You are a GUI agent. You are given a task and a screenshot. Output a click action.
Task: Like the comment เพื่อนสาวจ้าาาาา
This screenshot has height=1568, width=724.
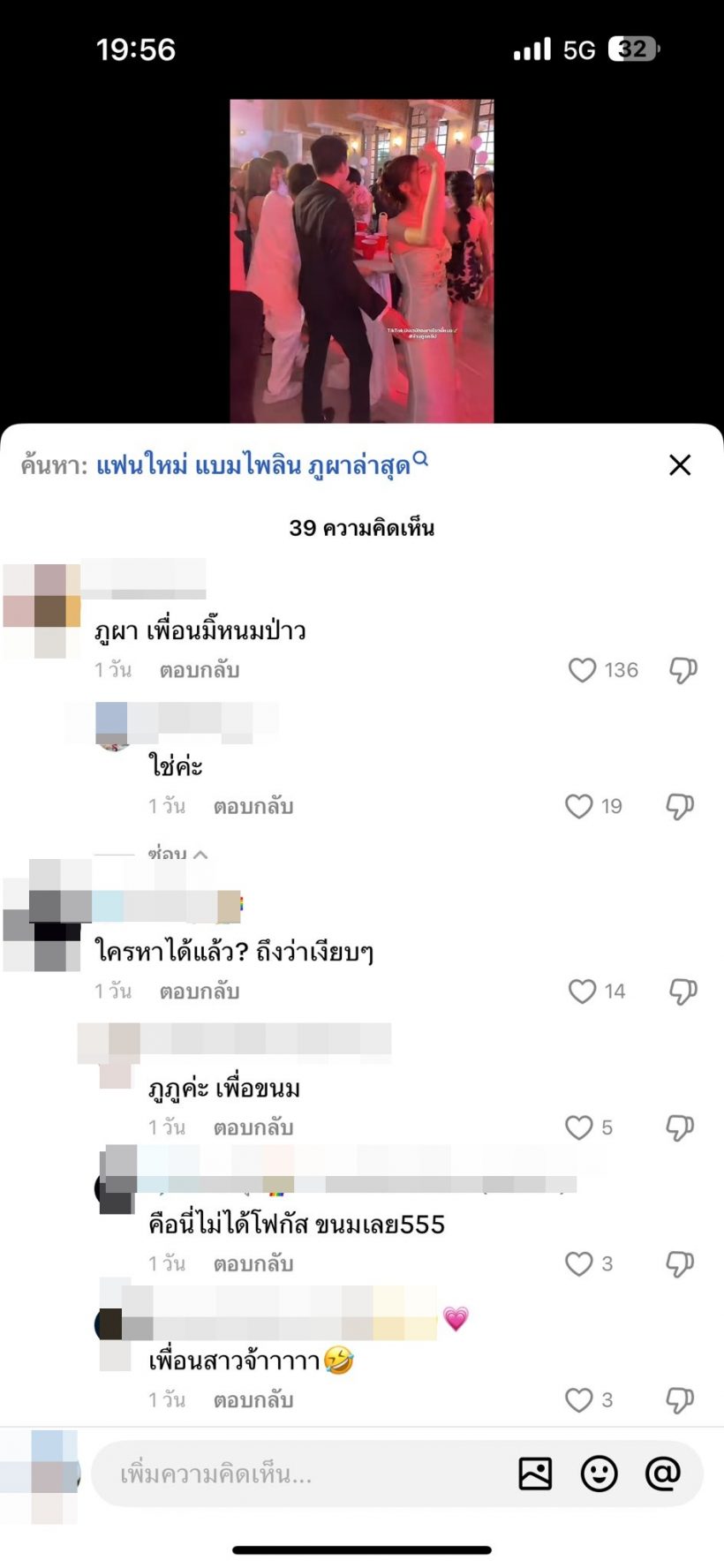579,1399
